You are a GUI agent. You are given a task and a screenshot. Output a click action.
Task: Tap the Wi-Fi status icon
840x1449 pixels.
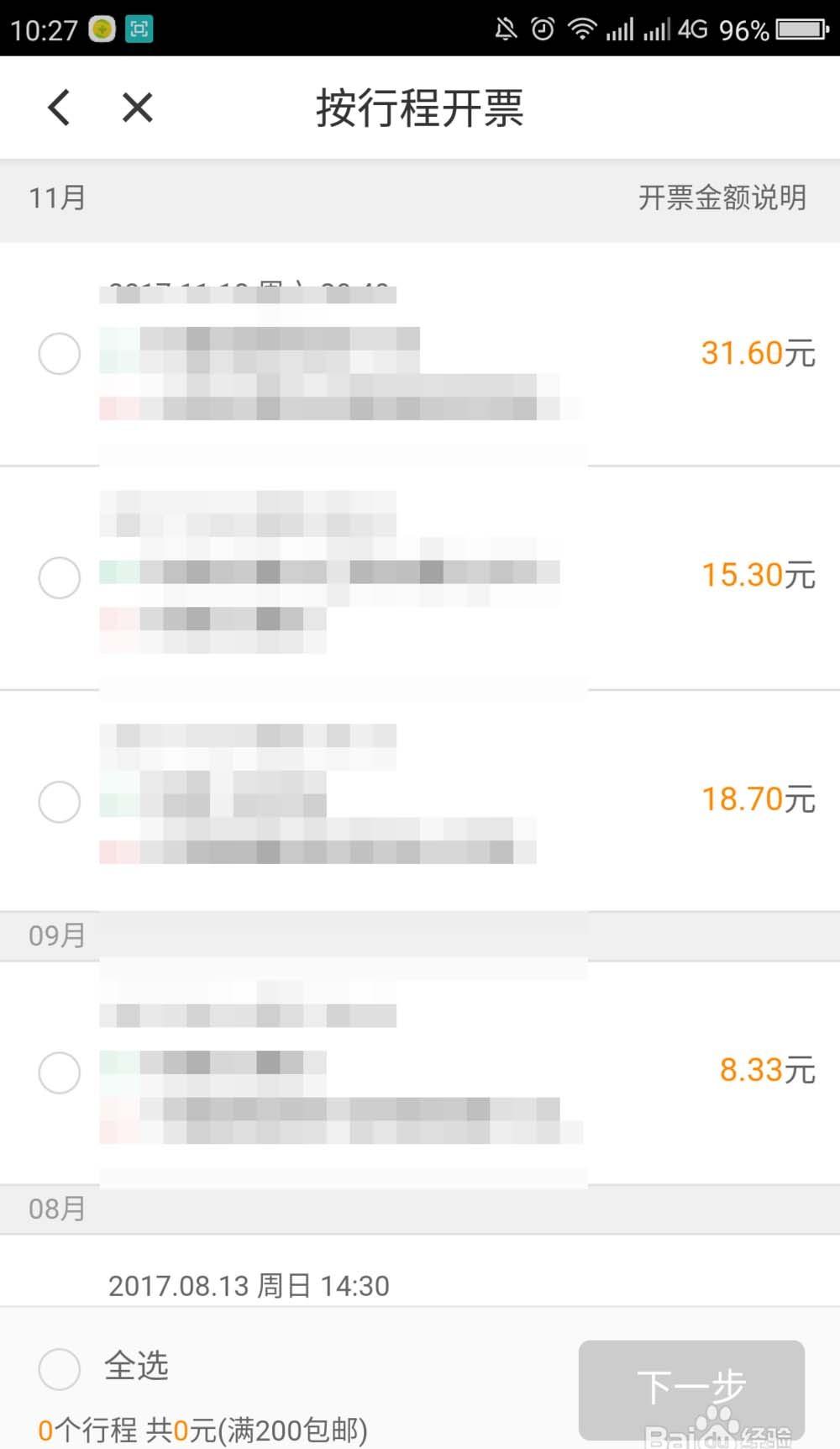coord(583,29)
